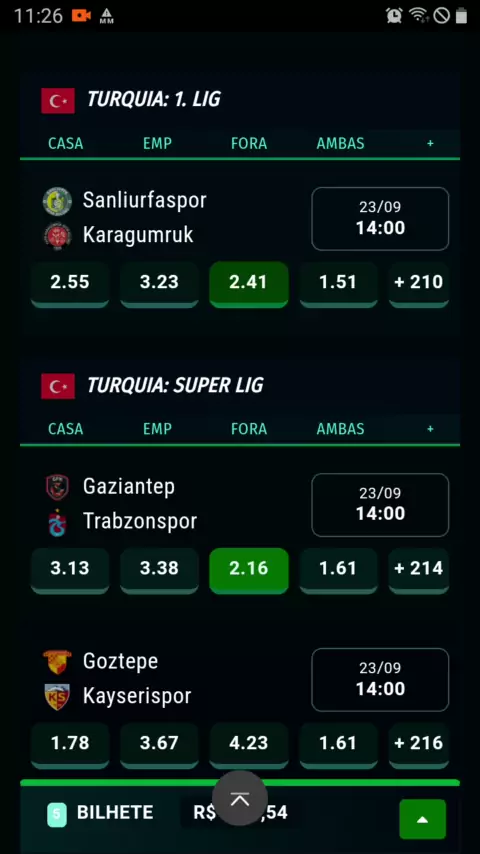The width and height of the screenshot is (480, 854).
Task: Open +214 more markets for Gaziantep
Action: point(418,570)
